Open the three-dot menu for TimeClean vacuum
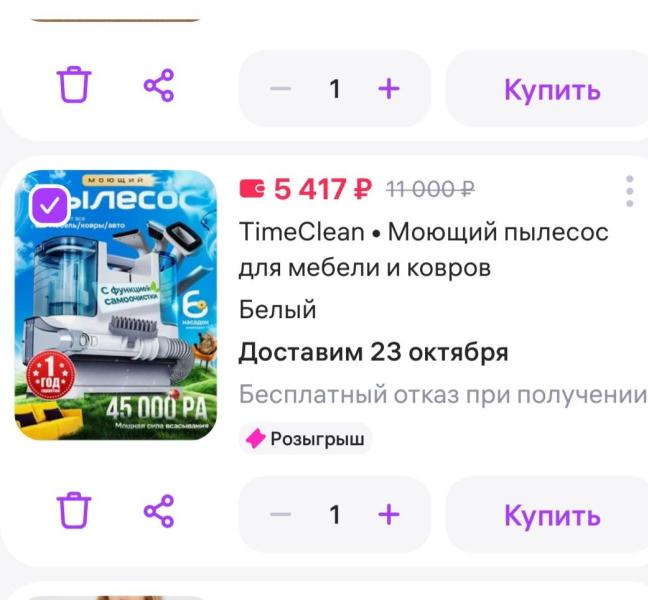648x600 pixels. click(x=629, y=191)
